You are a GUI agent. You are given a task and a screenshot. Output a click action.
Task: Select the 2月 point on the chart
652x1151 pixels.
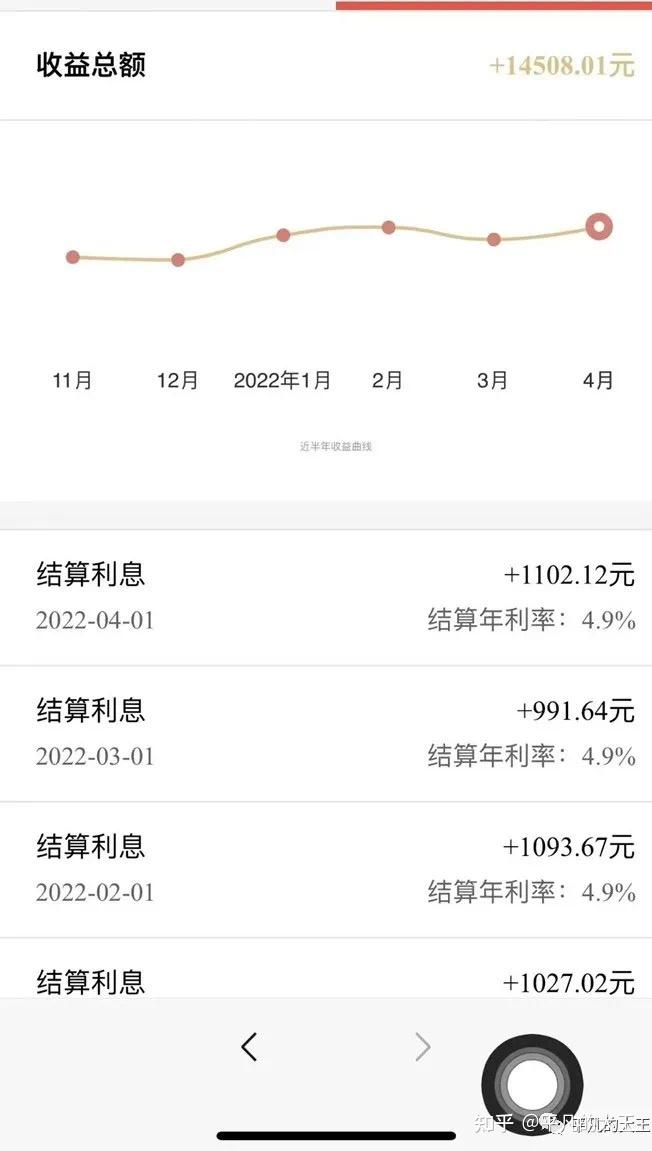click(x=388, y=227)
